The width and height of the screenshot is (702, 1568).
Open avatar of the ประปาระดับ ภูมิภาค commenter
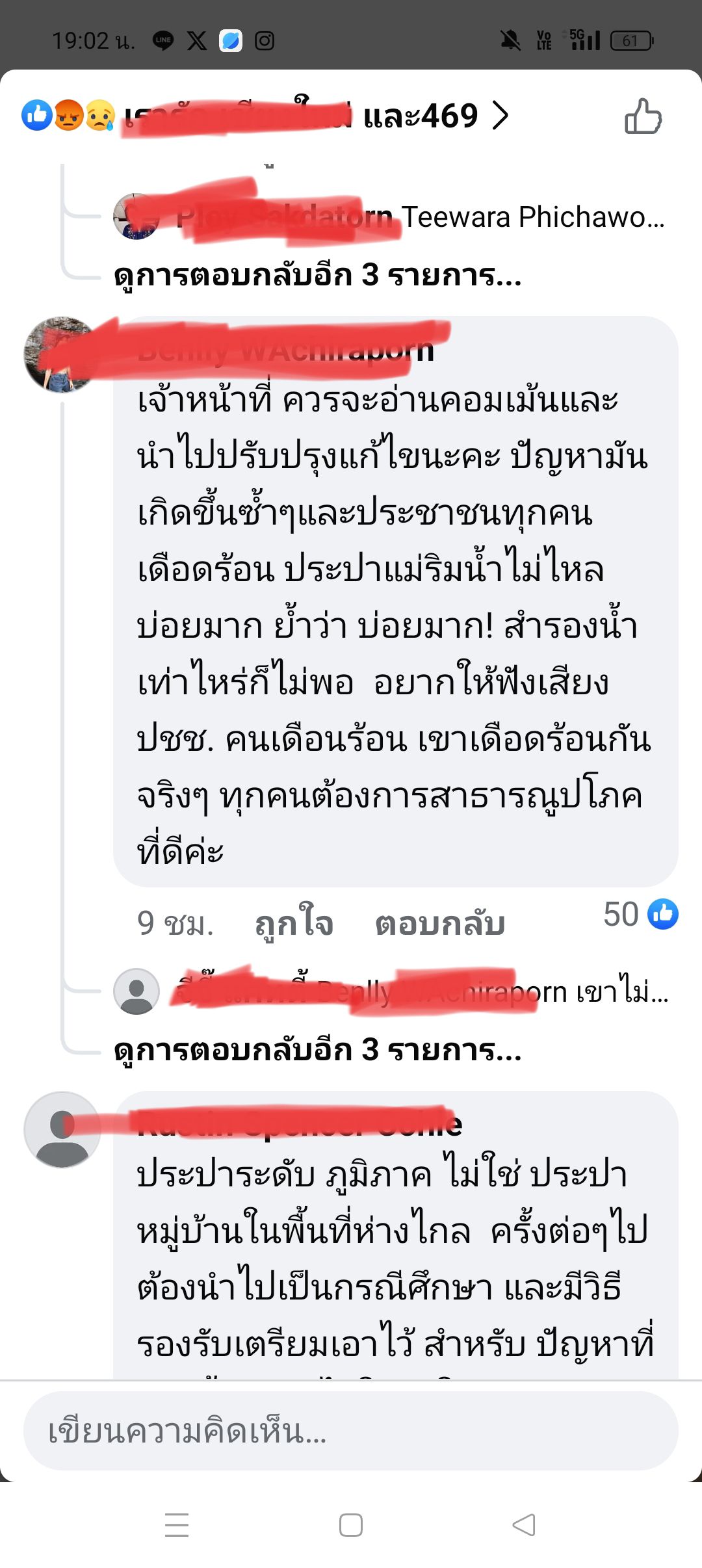click(x=62, y=1129)
